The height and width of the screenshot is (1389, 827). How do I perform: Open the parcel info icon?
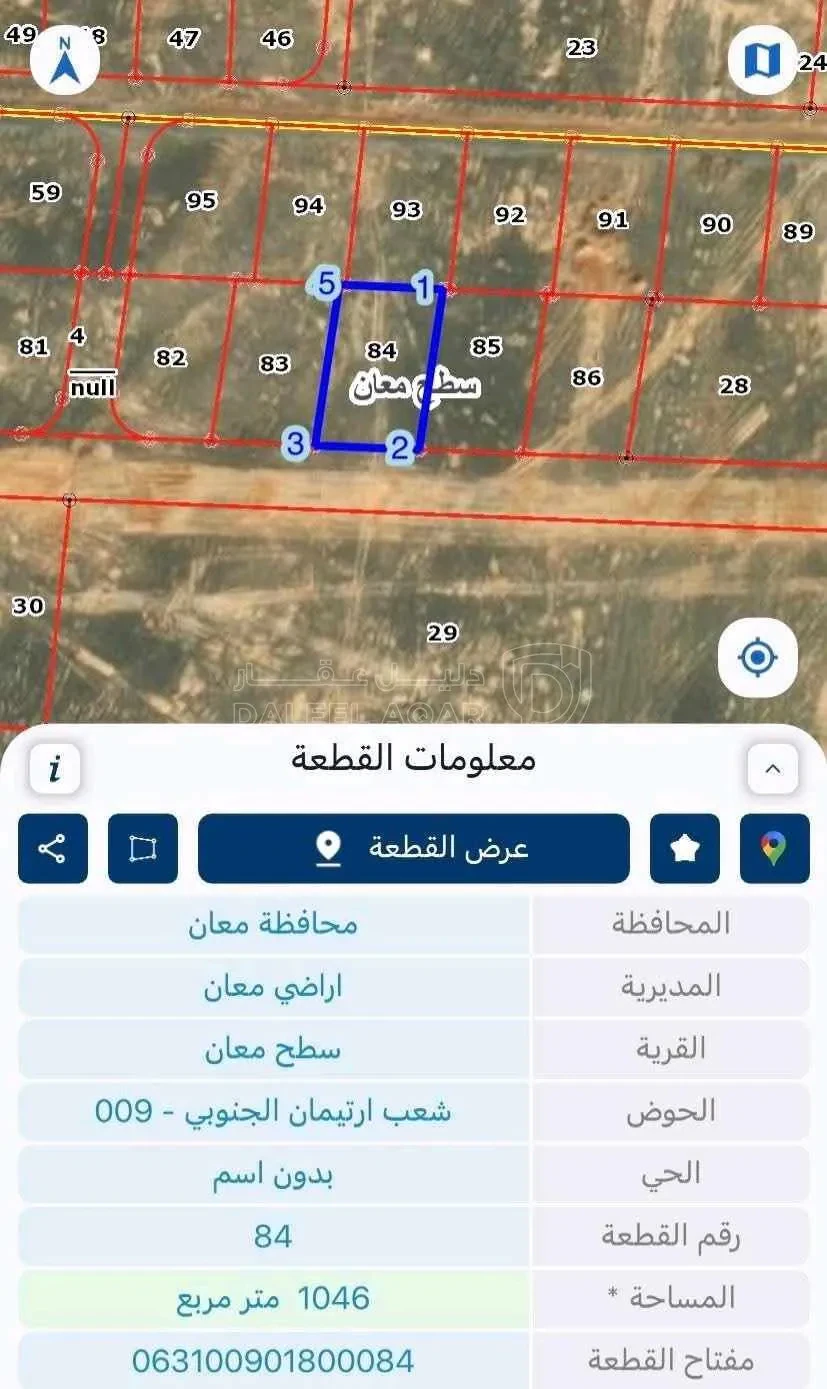(x=54, y=768)
